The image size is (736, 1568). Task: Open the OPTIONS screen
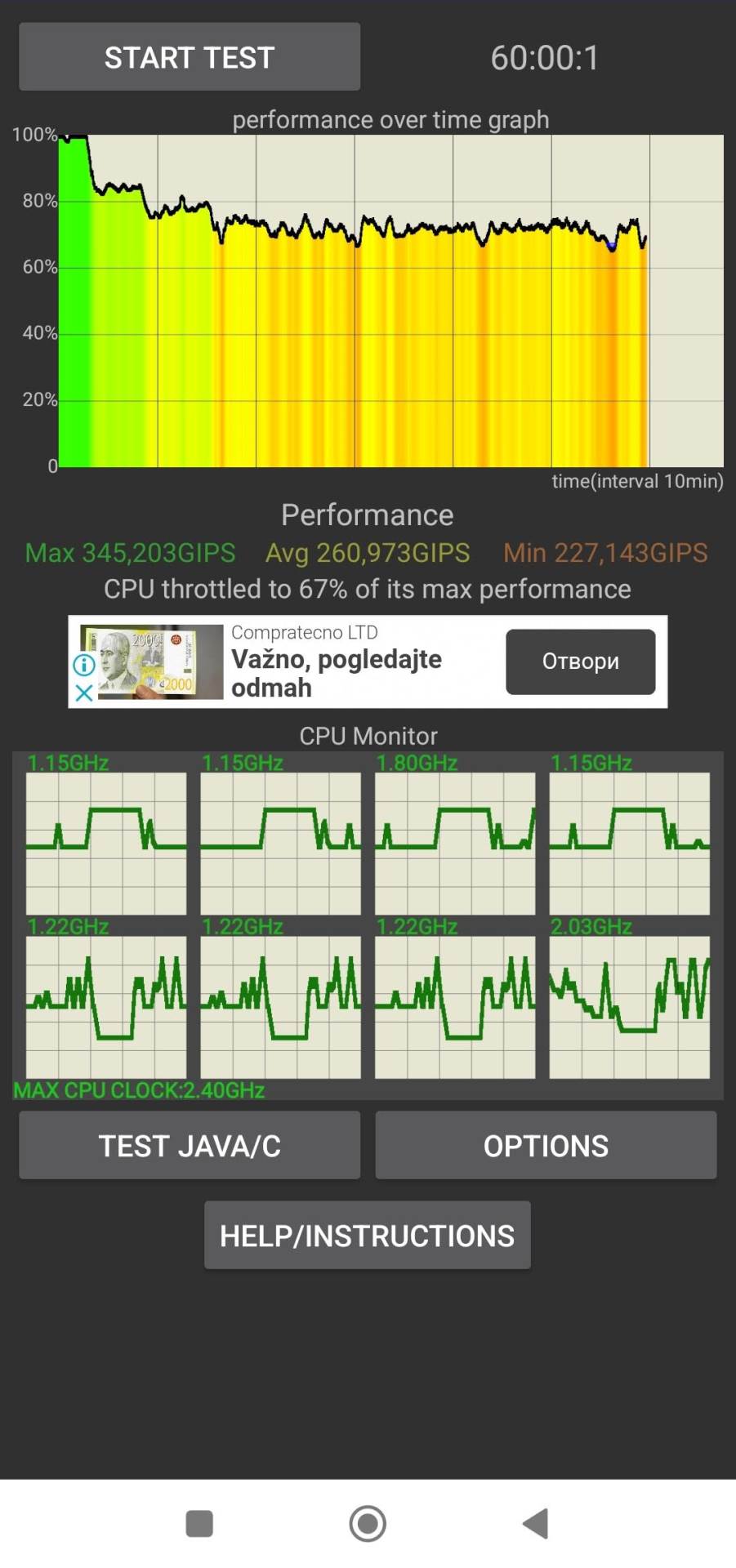click(546, 1145)
